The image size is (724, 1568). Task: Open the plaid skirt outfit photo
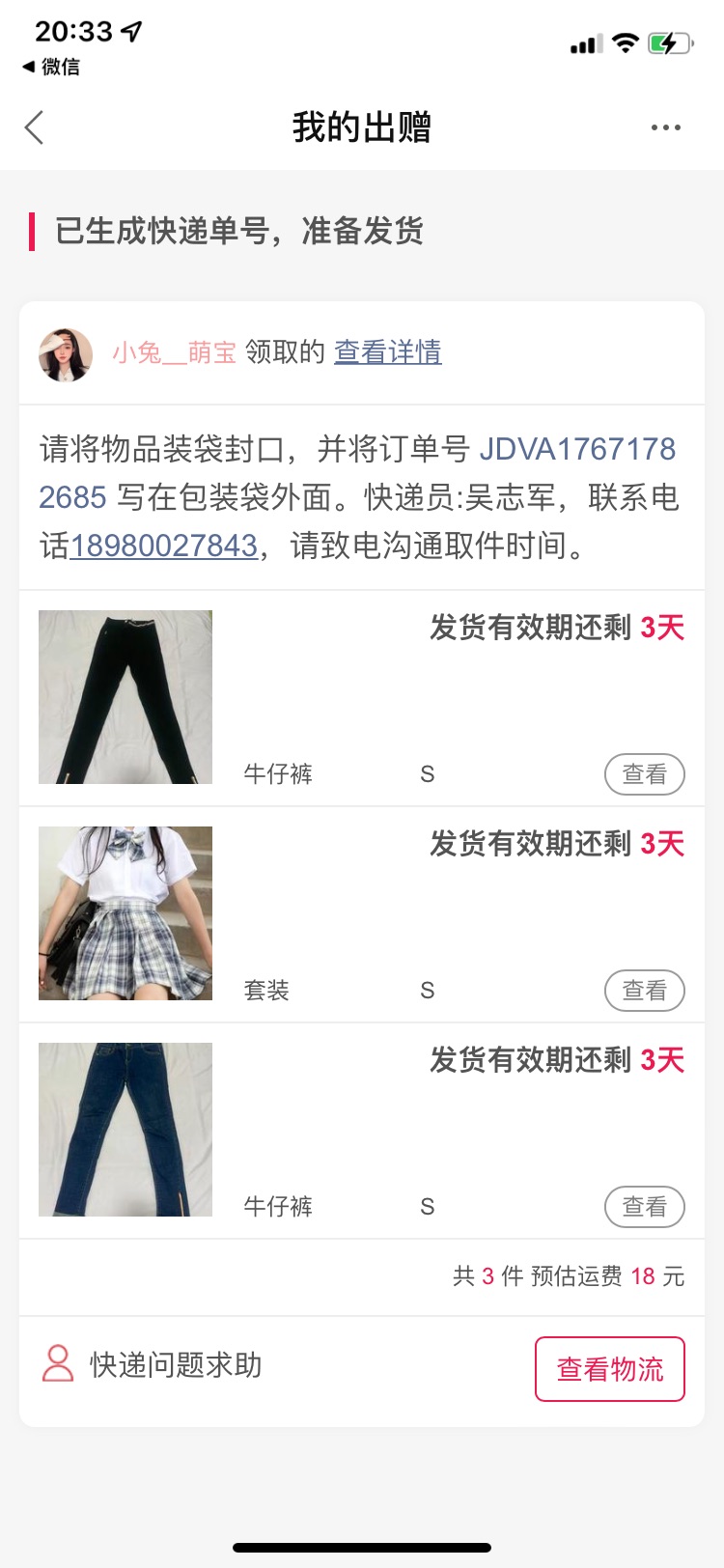(125, 913)
